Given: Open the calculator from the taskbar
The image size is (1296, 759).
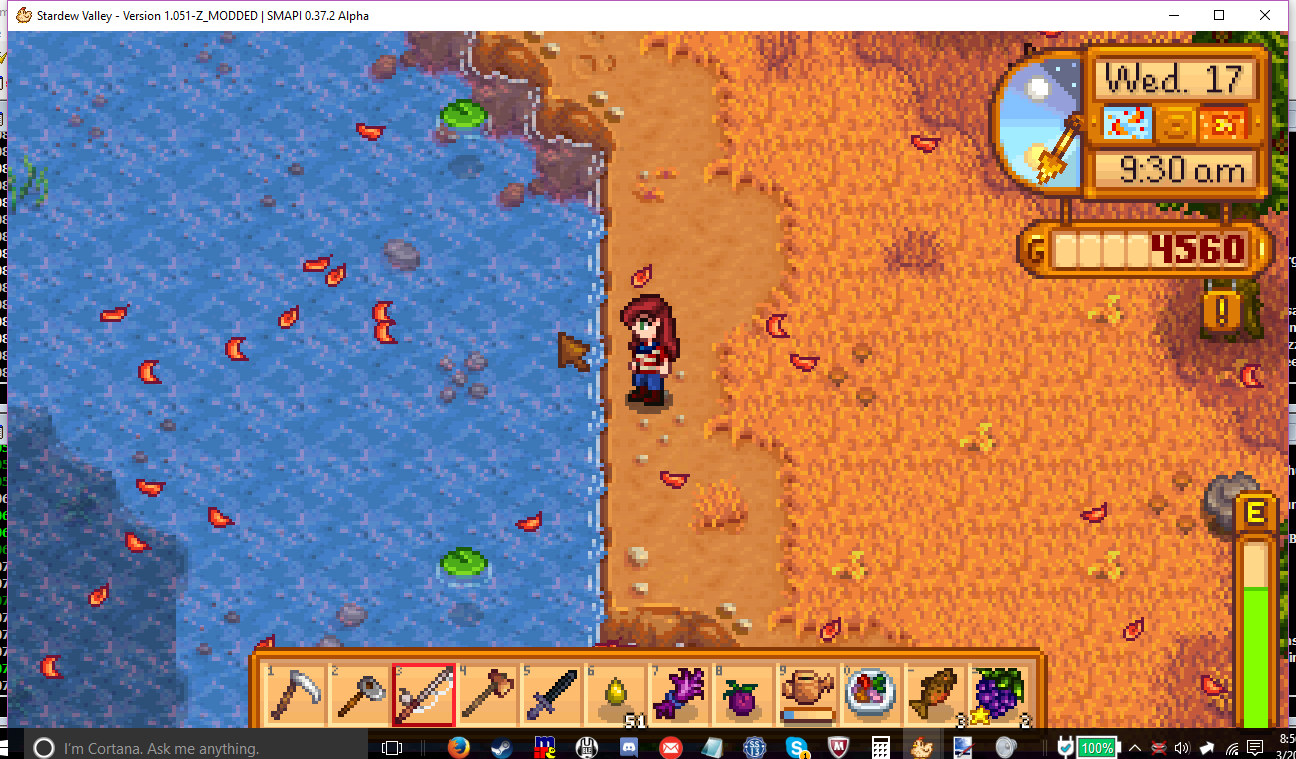Looking at the screenshot, I should click(x=881, y=747).
